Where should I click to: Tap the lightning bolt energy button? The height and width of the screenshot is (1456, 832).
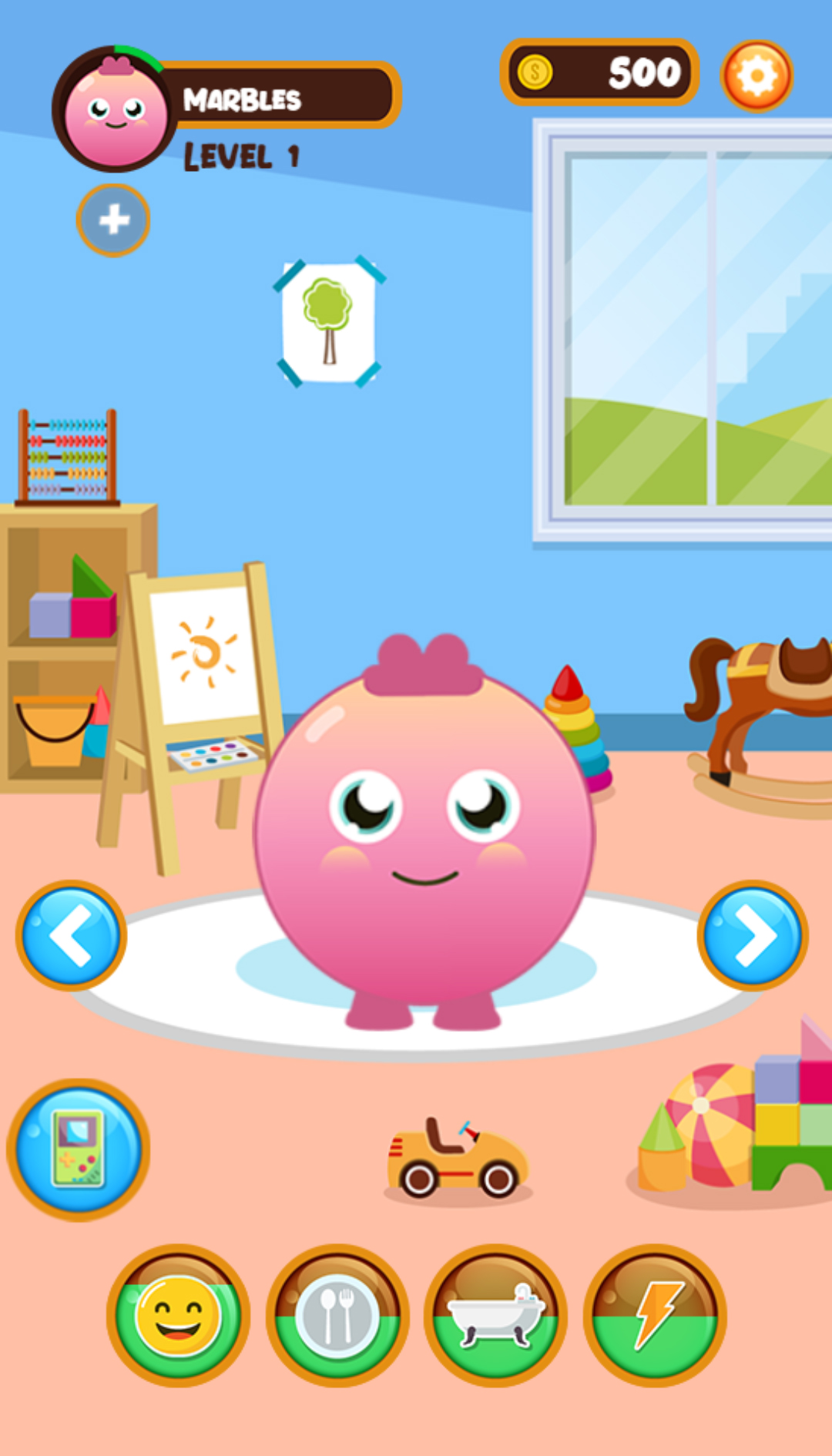point(655,1316)
